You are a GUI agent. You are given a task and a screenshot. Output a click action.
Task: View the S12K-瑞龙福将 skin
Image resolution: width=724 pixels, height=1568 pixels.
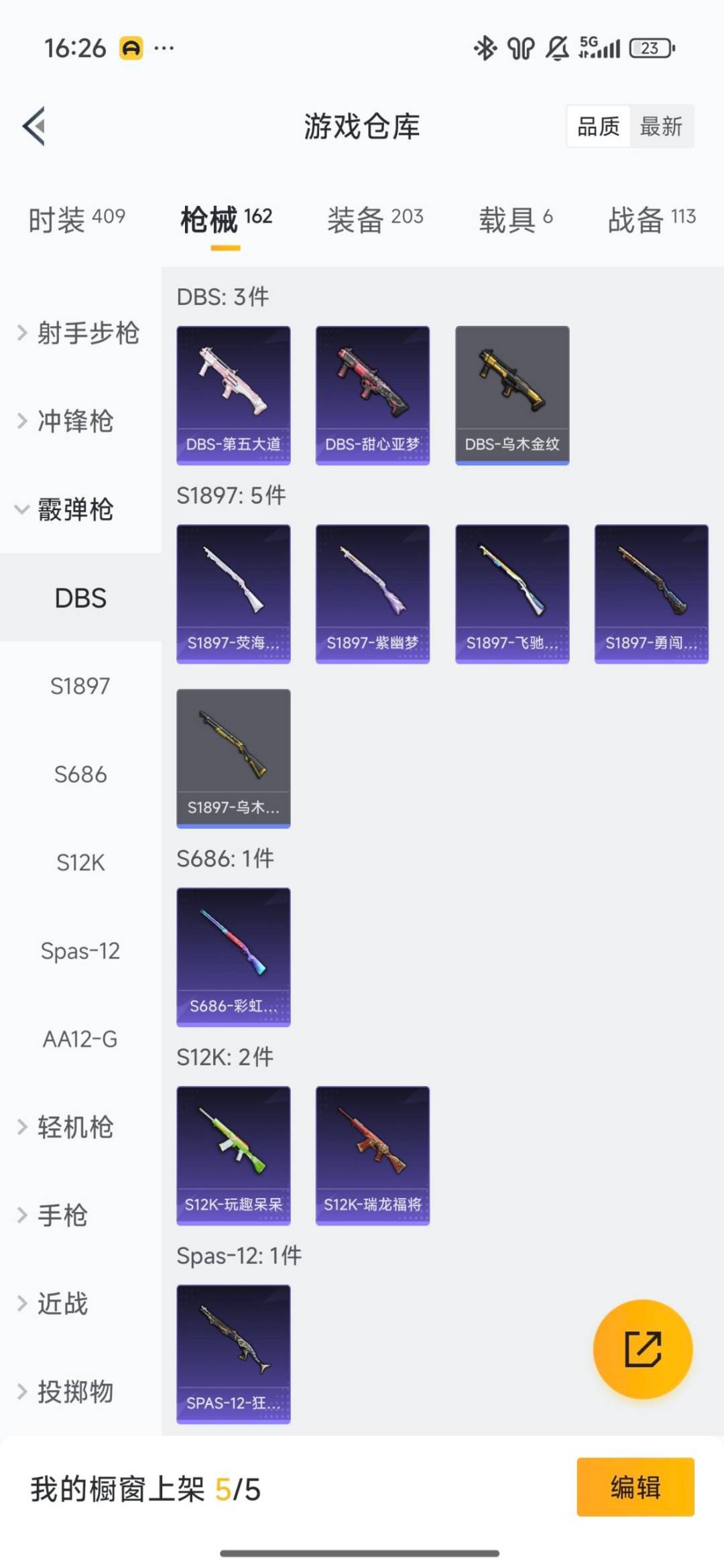(372, 1155)
